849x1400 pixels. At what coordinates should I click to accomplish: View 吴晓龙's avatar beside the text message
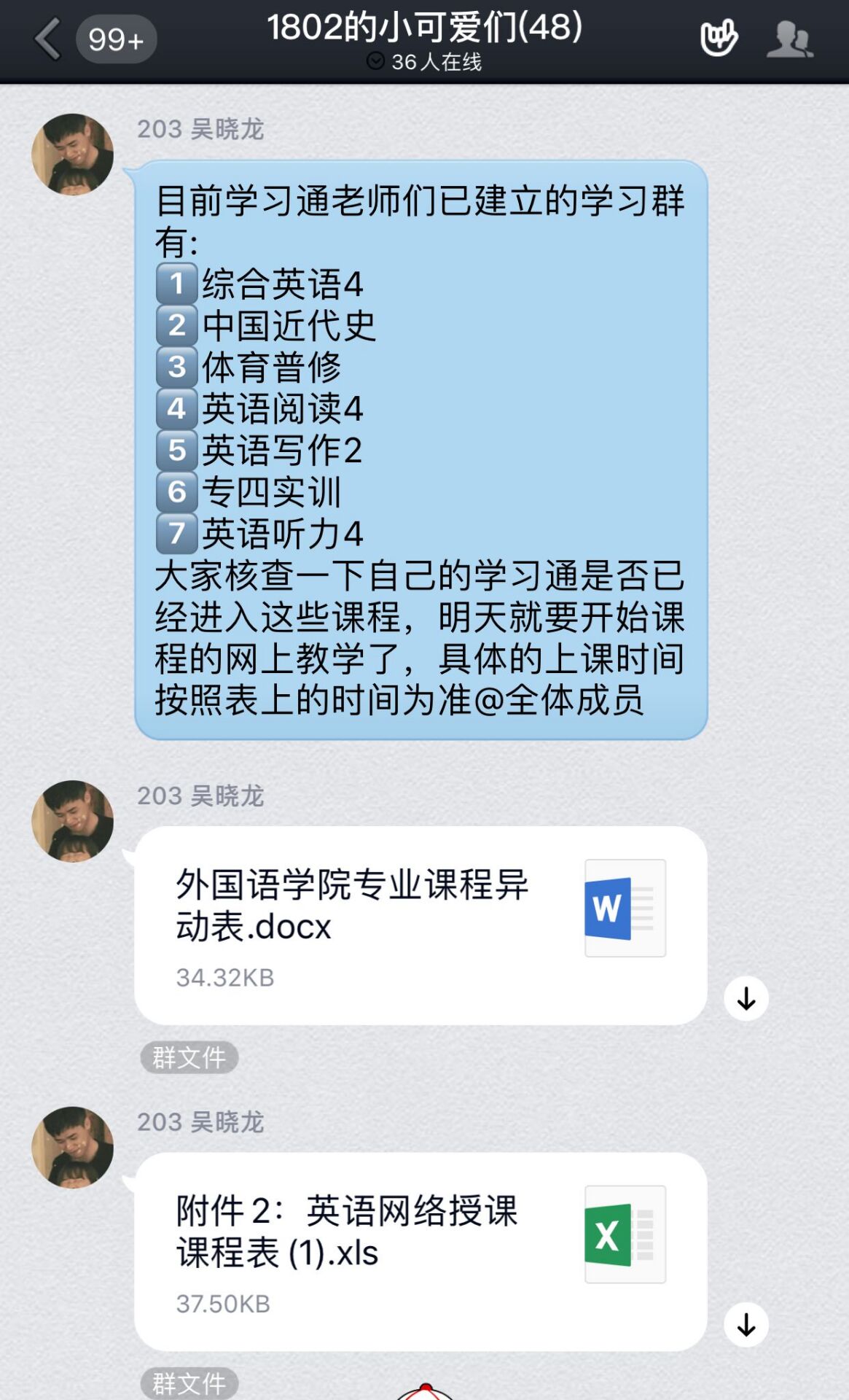tap(73, 155)
